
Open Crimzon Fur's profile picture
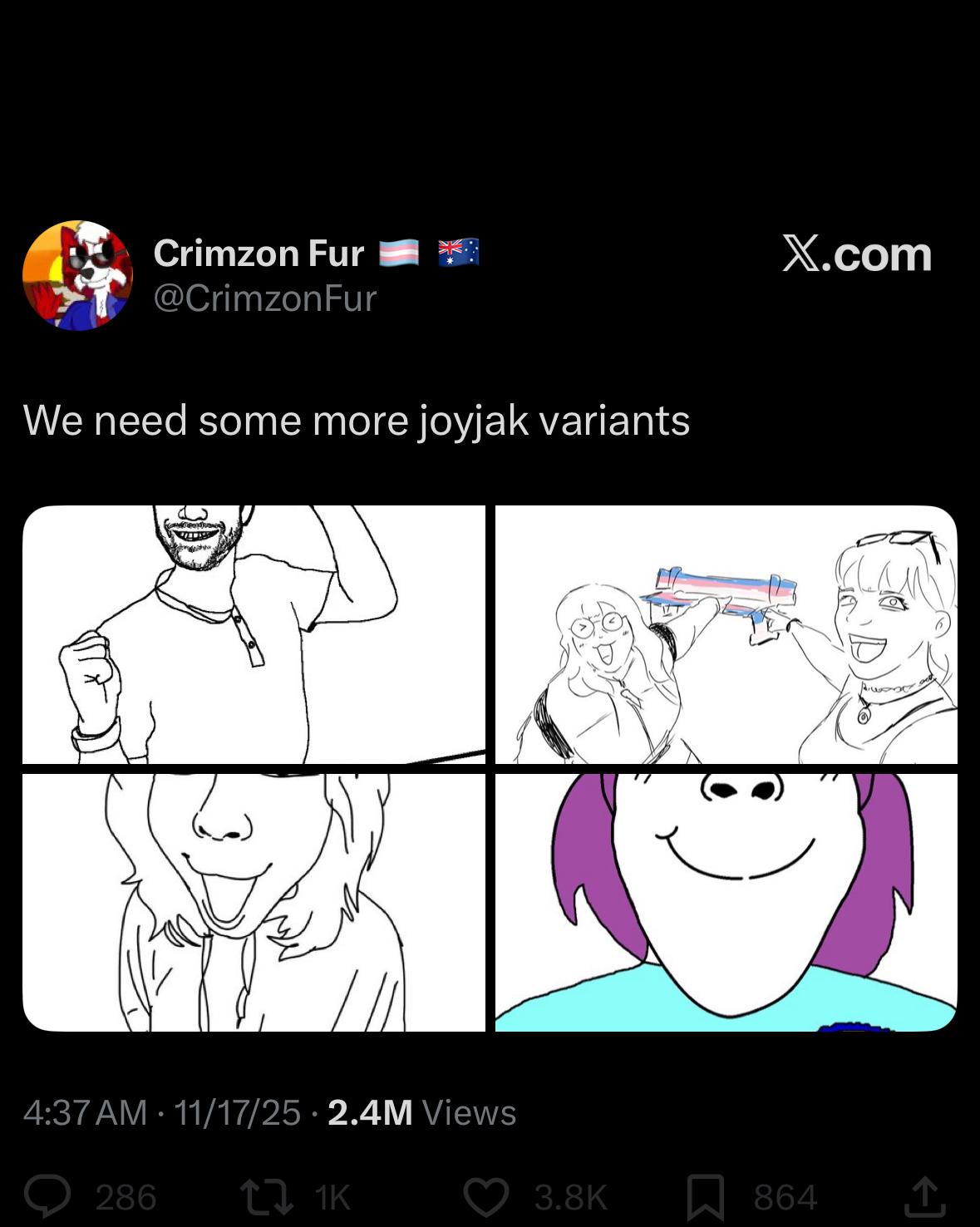click(77, 275)
